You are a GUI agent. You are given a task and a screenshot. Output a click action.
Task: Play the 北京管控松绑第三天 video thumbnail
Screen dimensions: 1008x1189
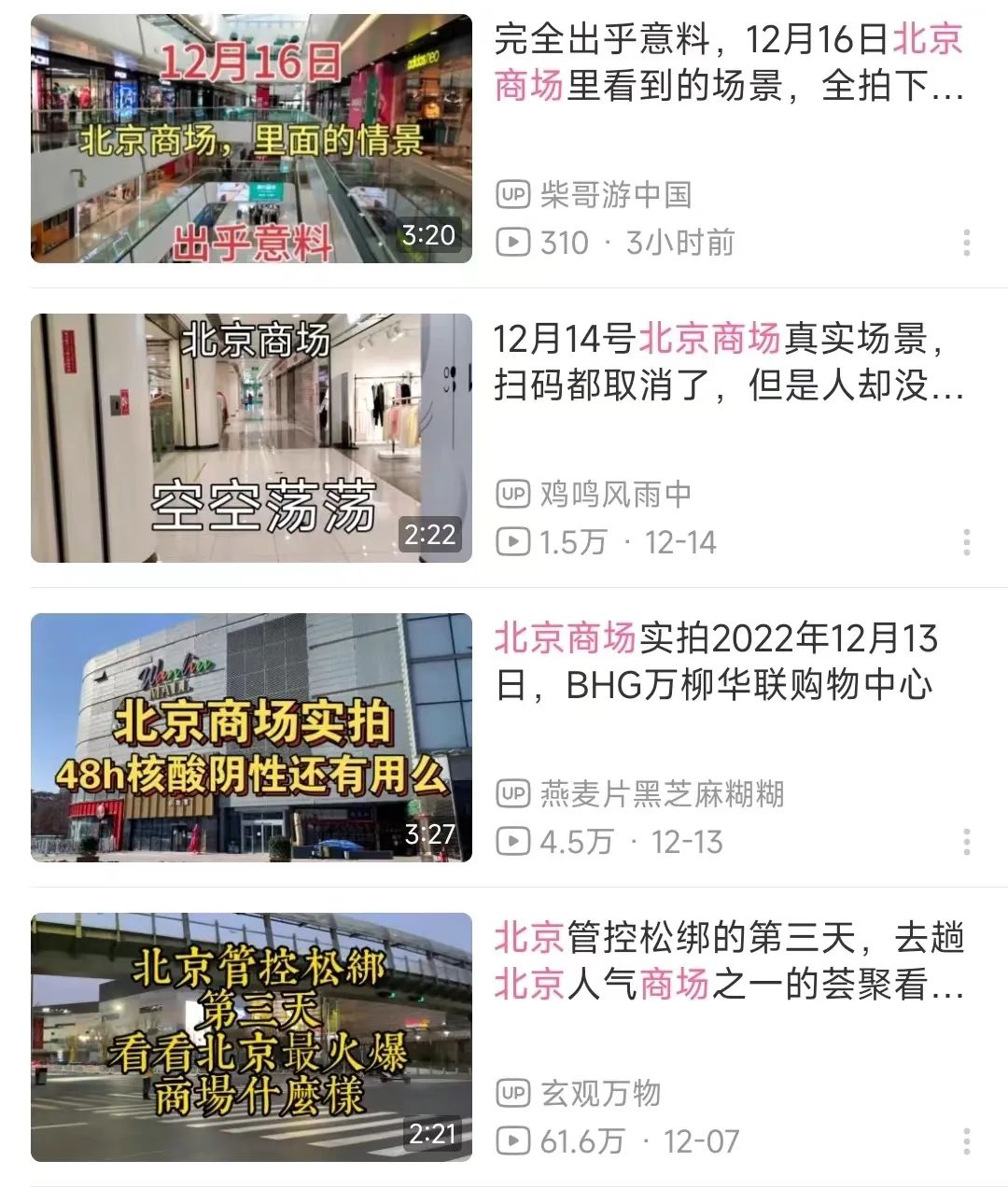(x=251, y=1037)
